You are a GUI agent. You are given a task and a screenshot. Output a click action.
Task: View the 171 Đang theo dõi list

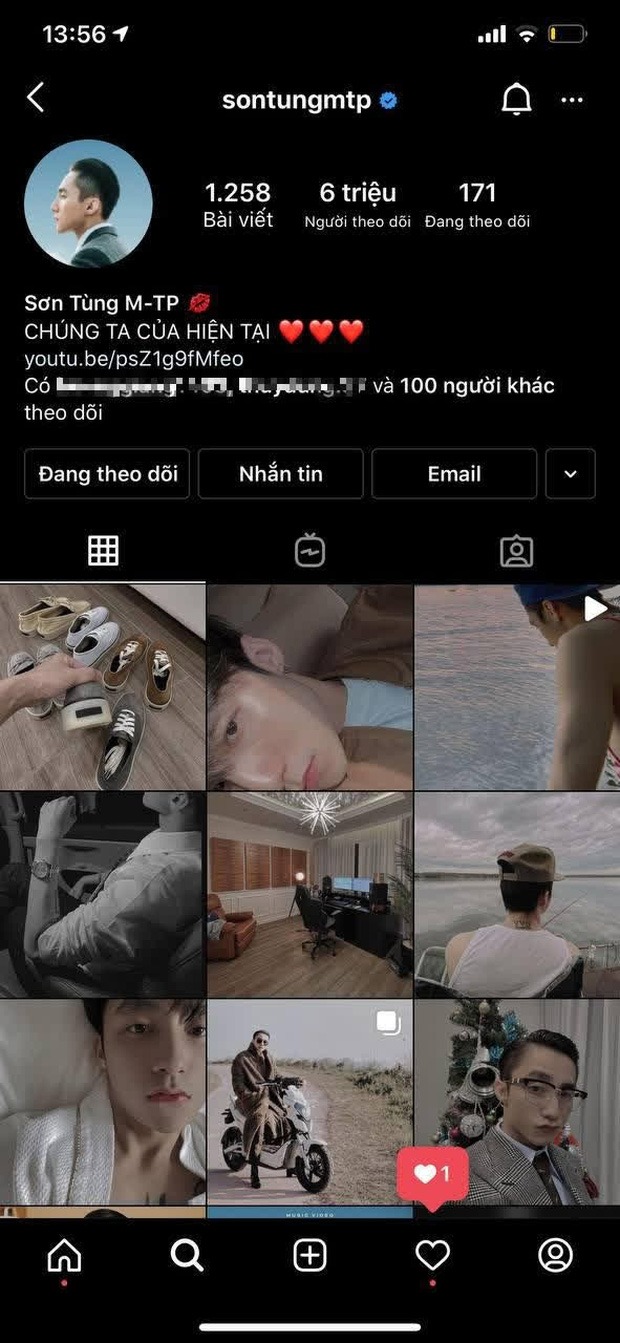coord(477,205)
